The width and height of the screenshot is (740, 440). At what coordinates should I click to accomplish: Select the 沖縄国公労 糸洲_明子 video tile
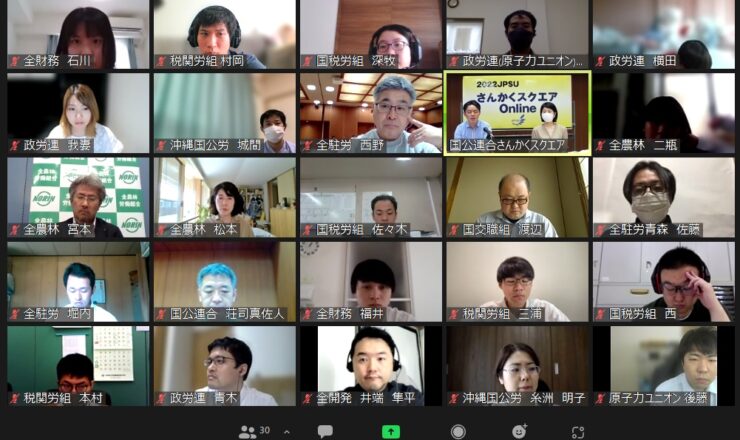(x=517, y=364)
